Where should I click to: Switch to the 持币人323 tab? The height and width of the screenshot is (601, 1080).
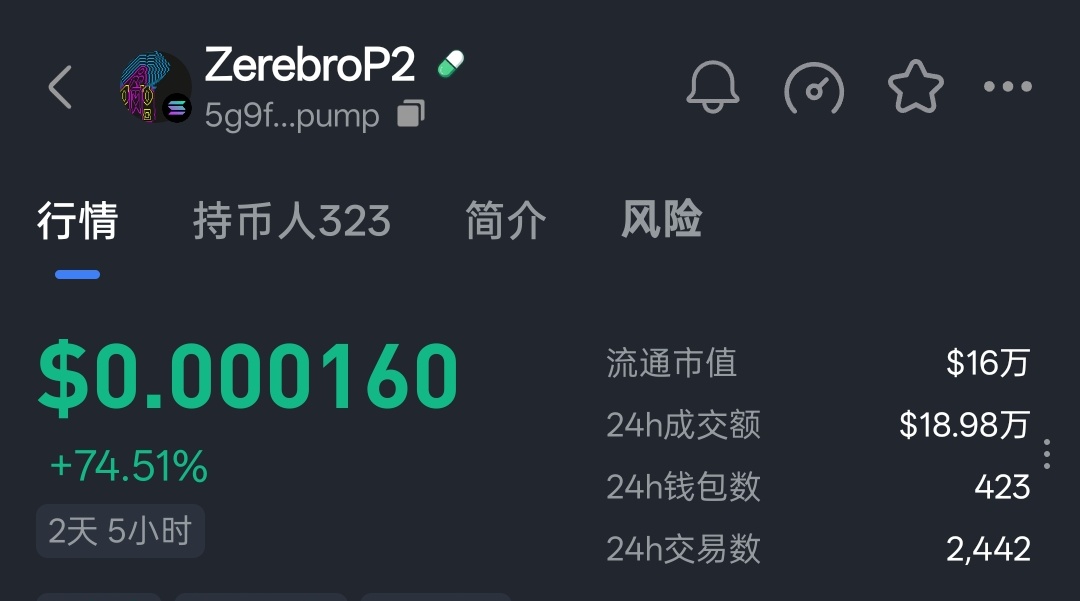(x=291, y=221)
